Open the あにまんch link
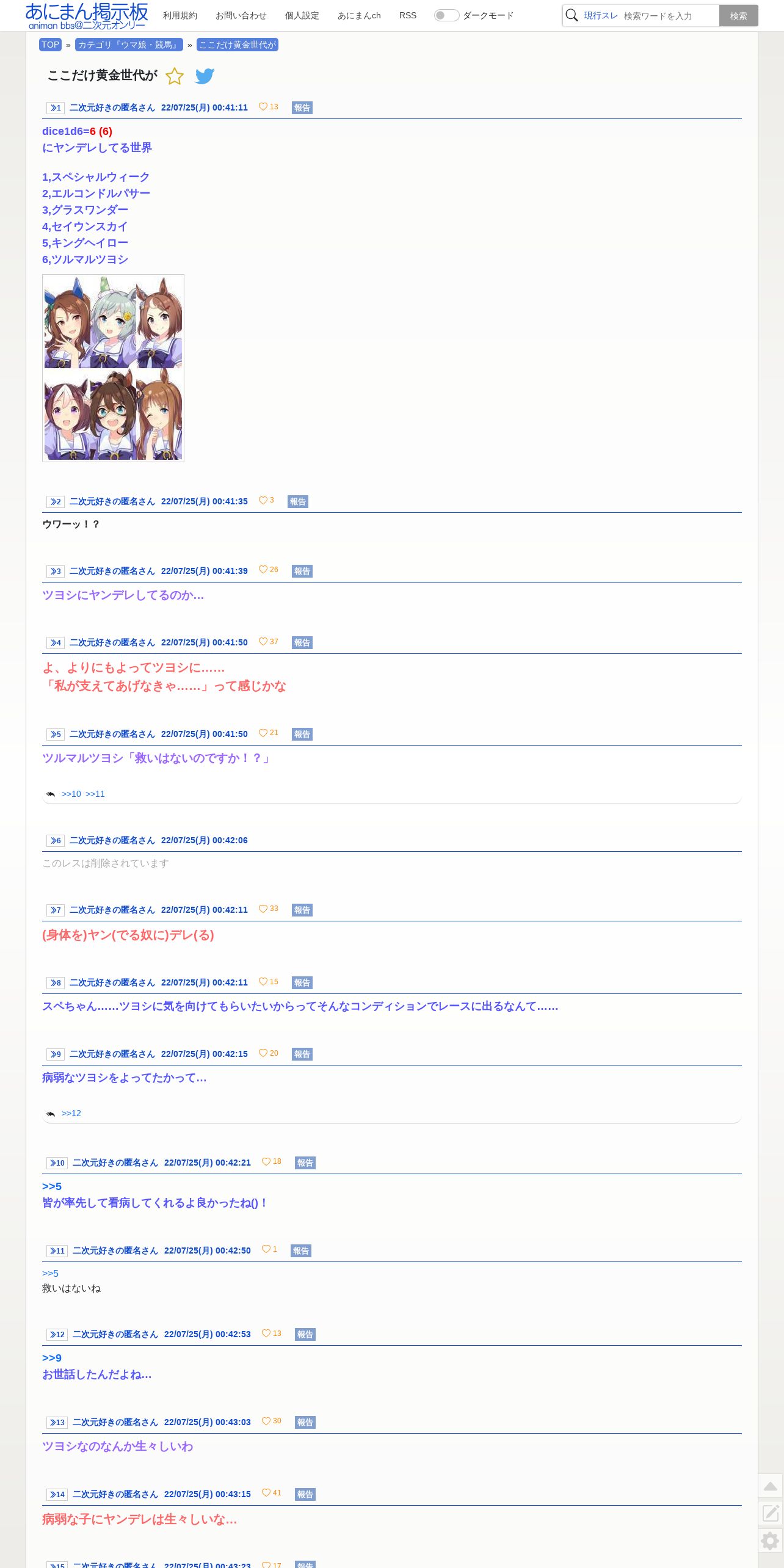Screen dimensions: 784x1568 click(359, 15)
